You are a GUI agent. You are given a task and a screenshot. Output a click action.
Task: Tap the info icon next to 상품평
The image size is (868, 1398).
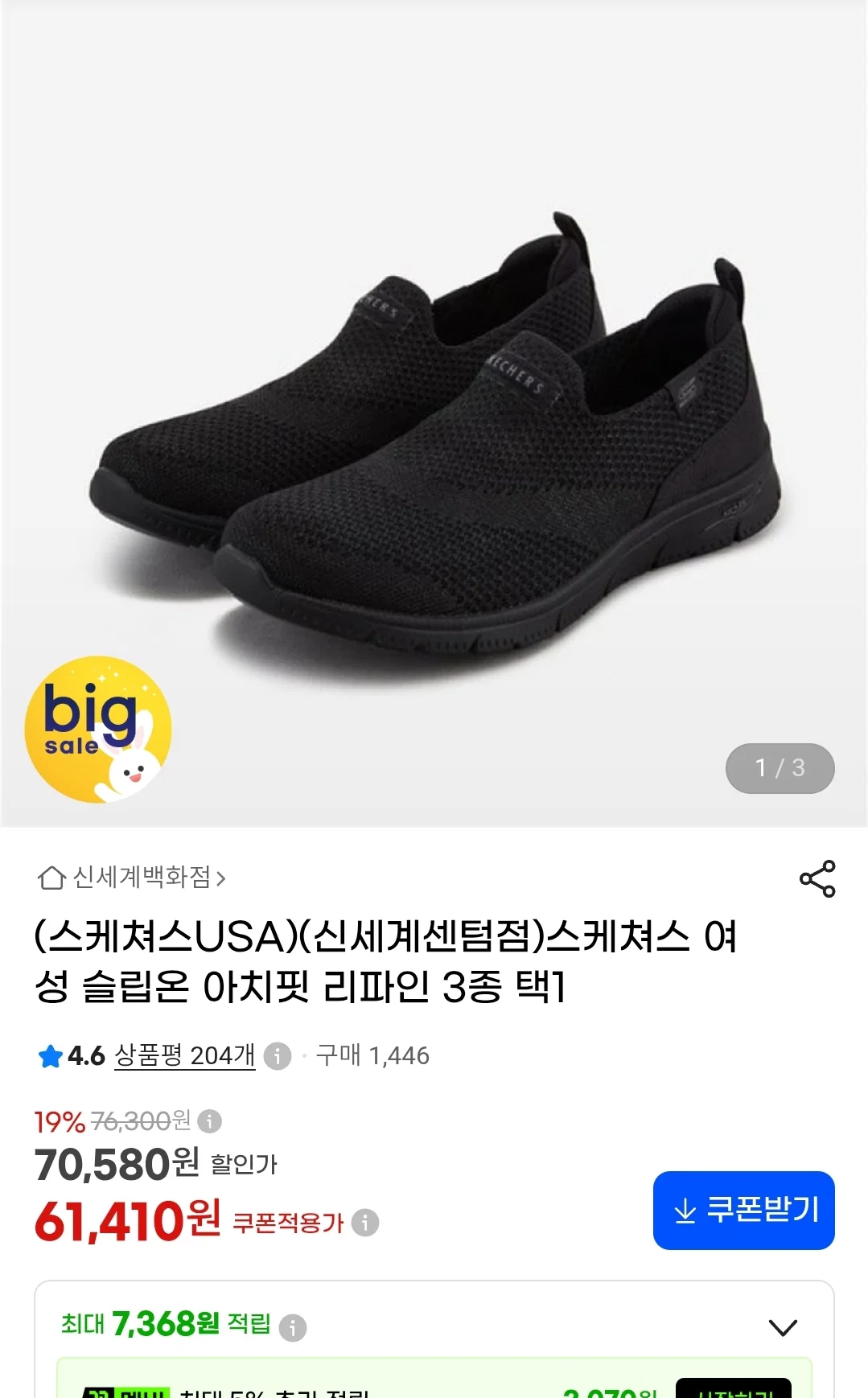tap(278, 1055)
